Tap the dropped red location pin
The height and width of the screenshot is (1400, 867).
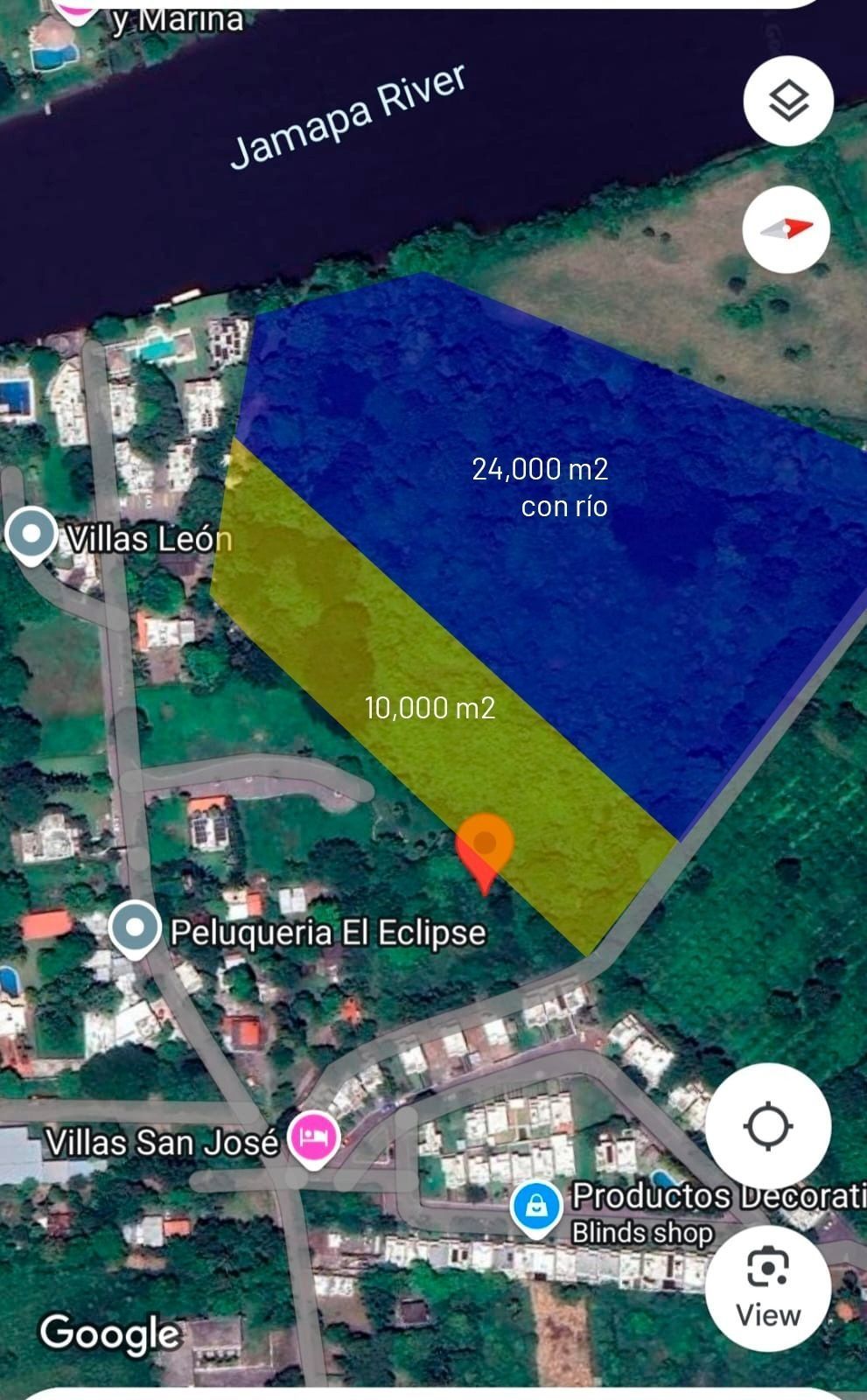(485, 853)
